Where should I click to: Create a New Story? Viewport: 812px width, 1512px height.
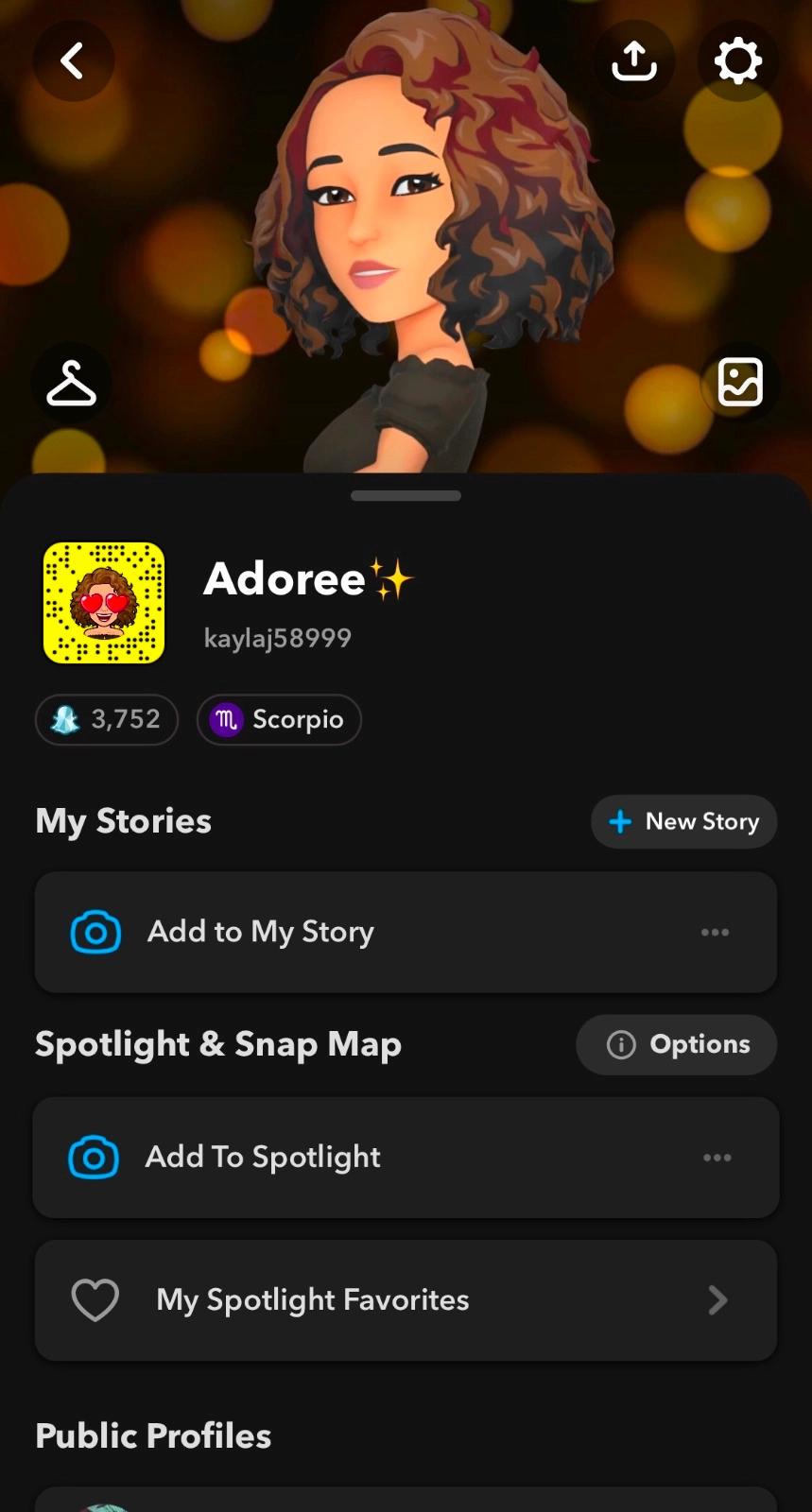pyautogui.click(x=683, y=822)
